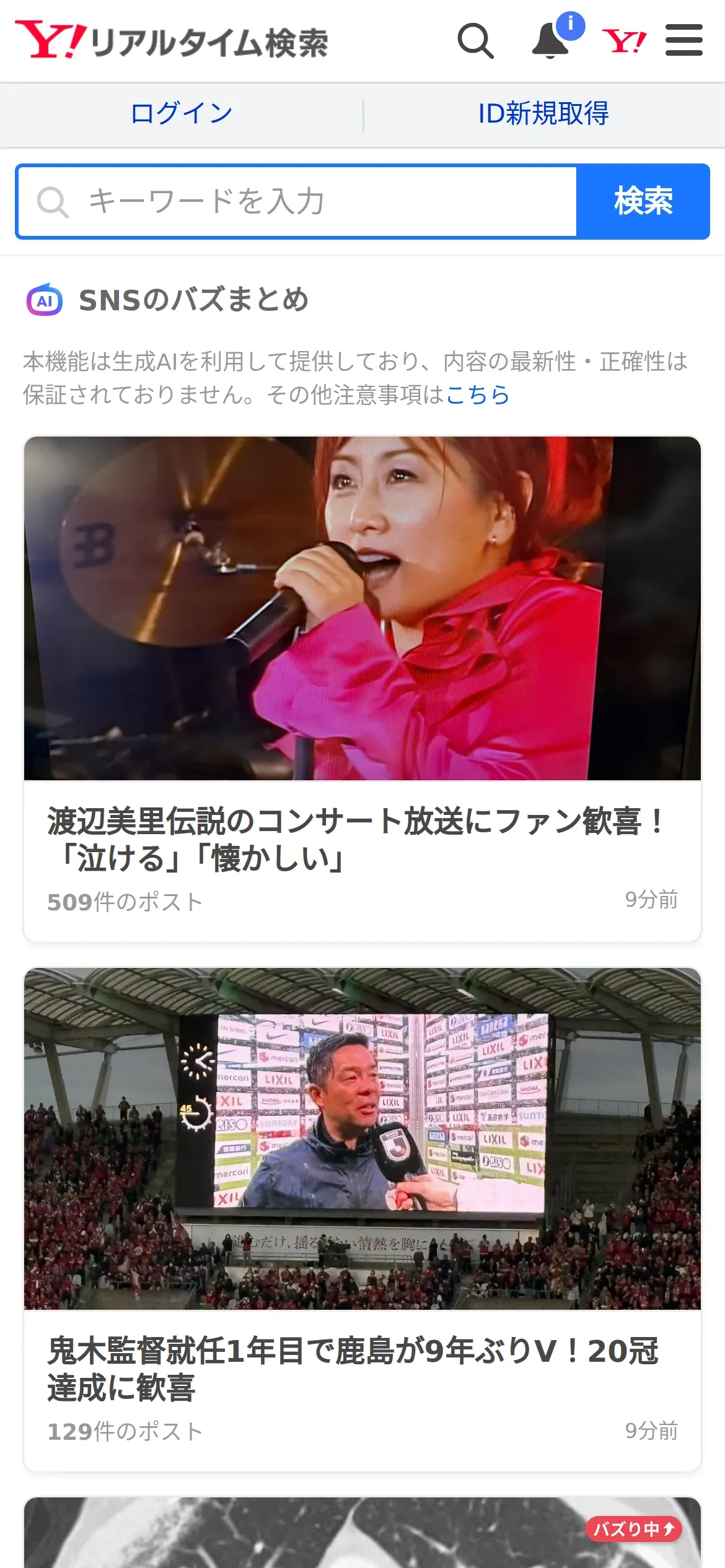Tap the ログイン link
Image resolution: width=725 pixels, height=1568 pixels.
point(182,114)
